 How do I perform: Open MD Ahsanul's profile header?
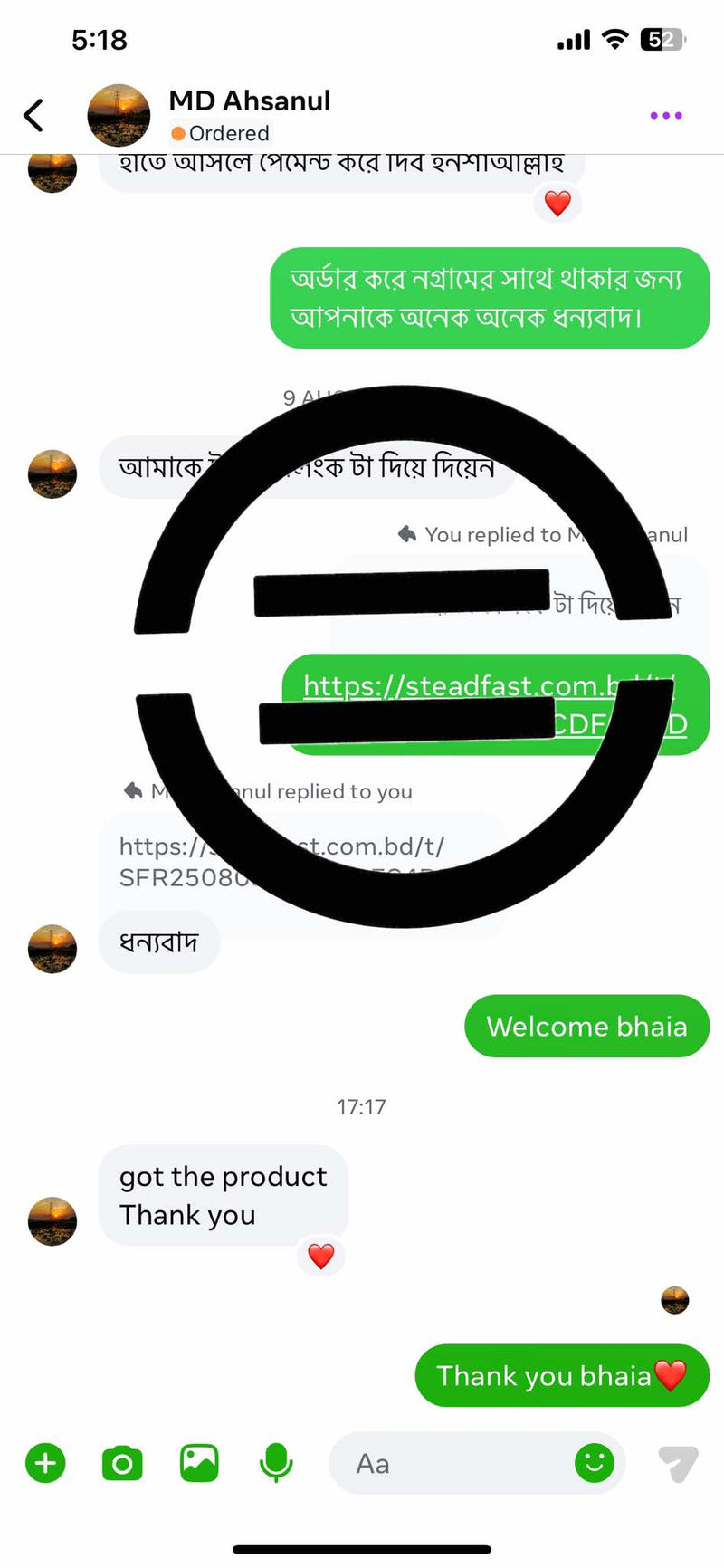click(x=249, y=114)
